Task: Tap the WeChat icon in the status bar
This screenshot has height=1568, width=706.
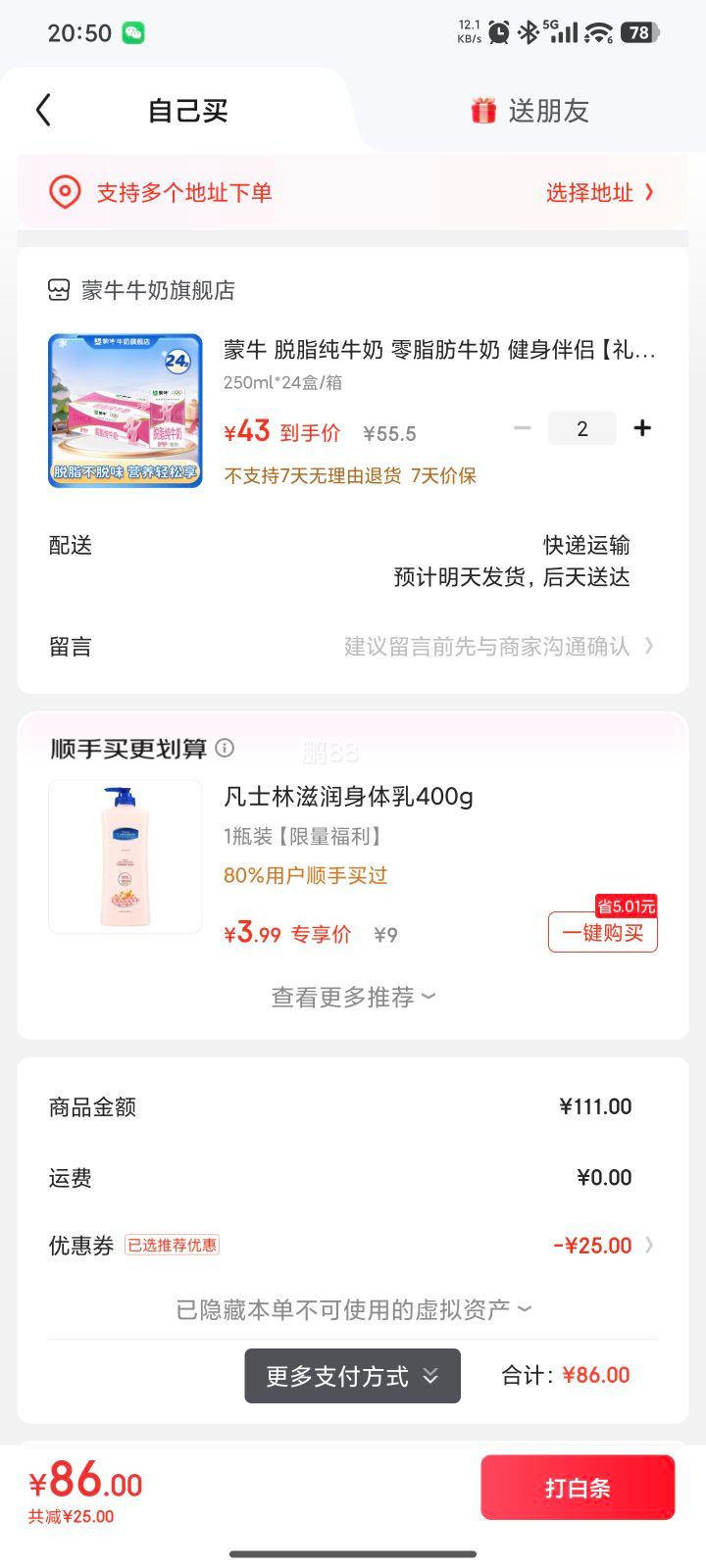Action: (x=133, y=31)
